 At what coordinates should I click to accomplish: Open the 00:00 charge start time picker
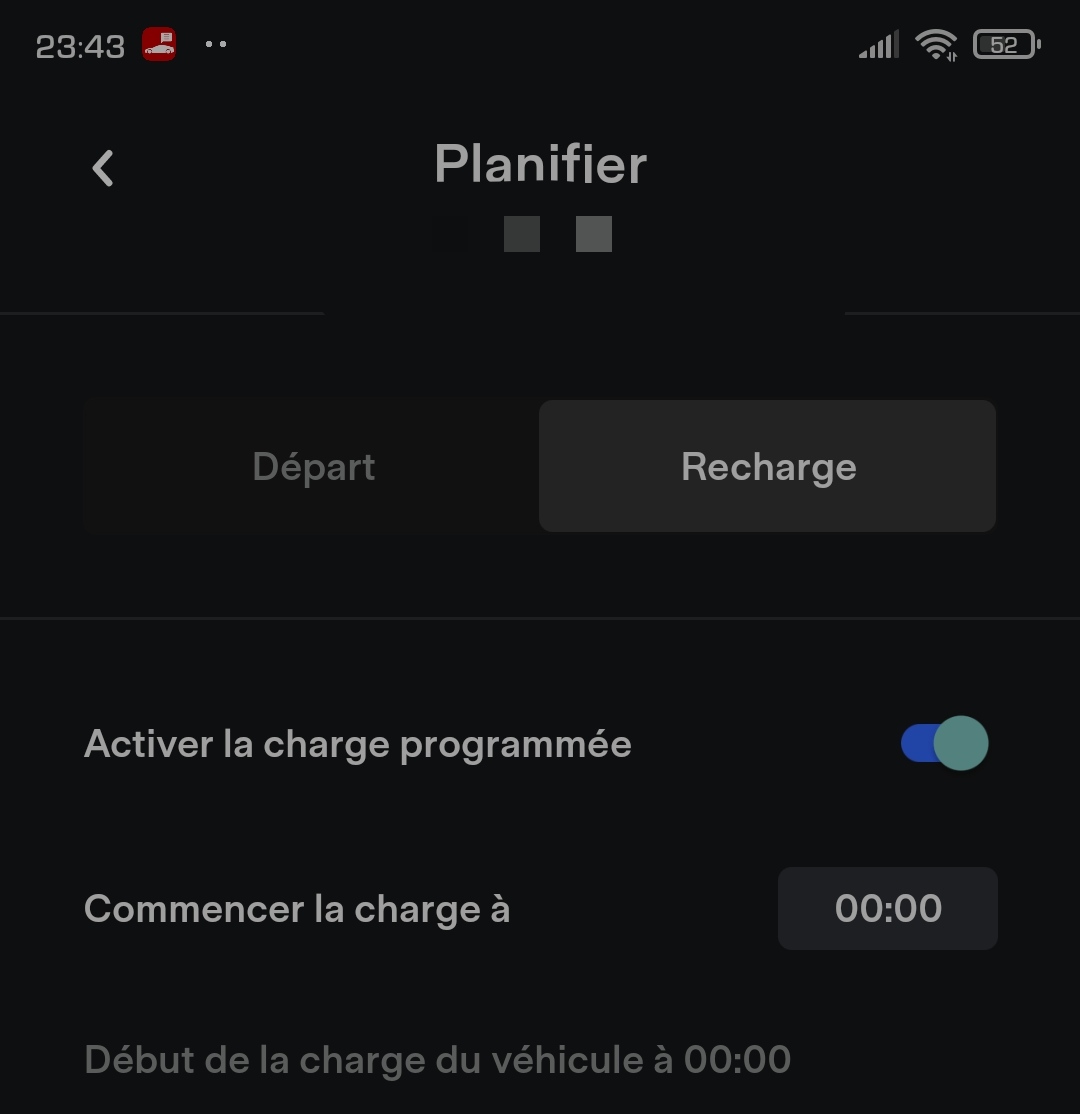click(887, 908)
